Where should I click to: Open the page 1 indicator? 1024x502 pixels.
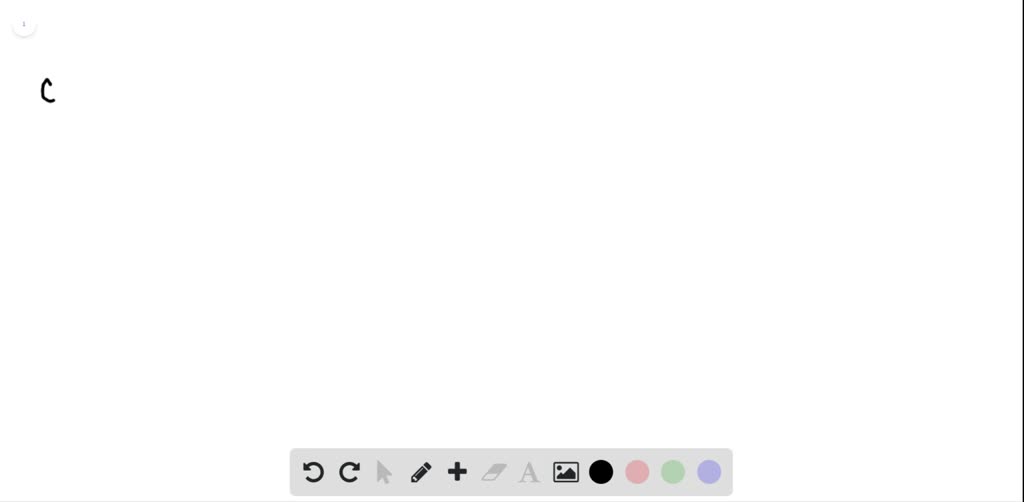[x=24, y=25]
